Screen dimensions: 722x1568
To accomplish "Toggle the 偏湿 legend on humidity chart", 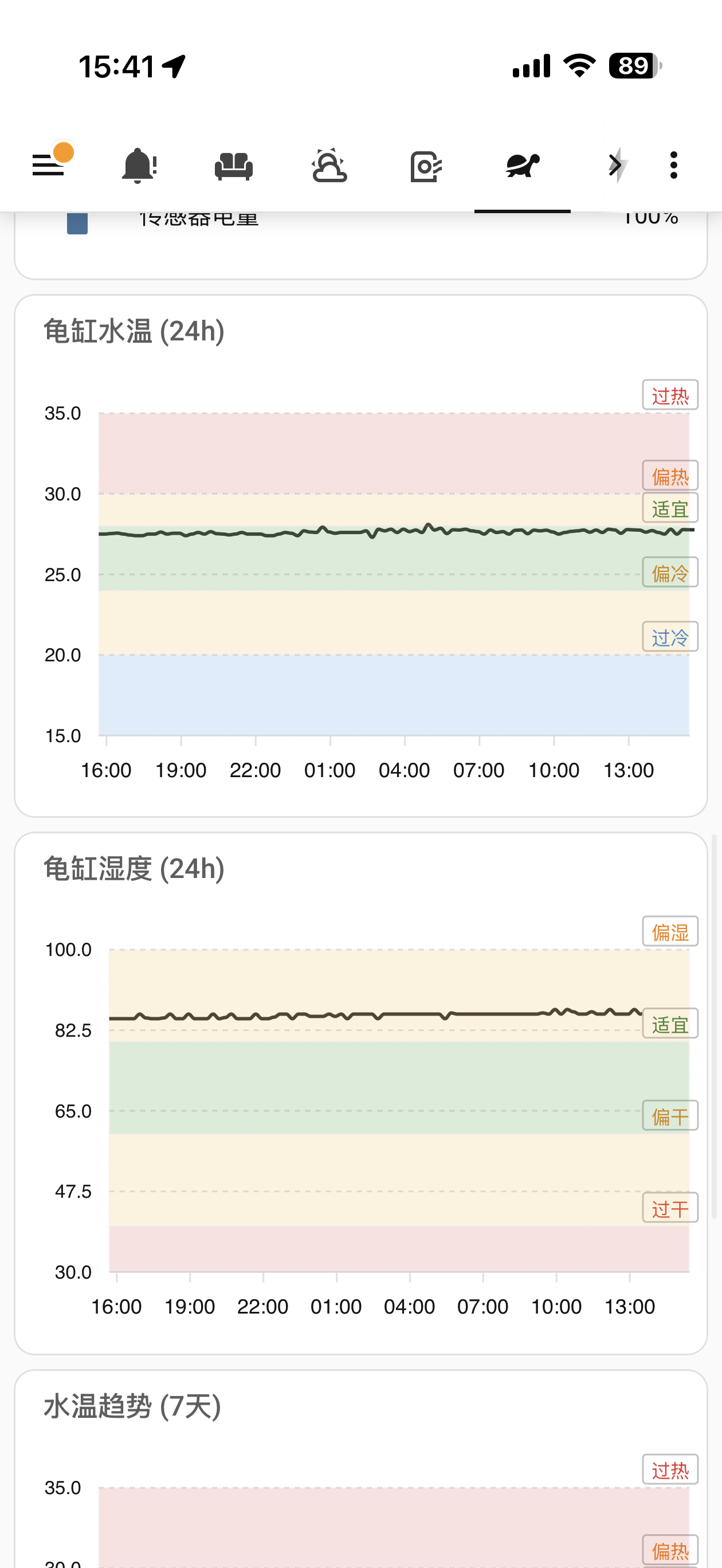I will click(x=670, y=931).
